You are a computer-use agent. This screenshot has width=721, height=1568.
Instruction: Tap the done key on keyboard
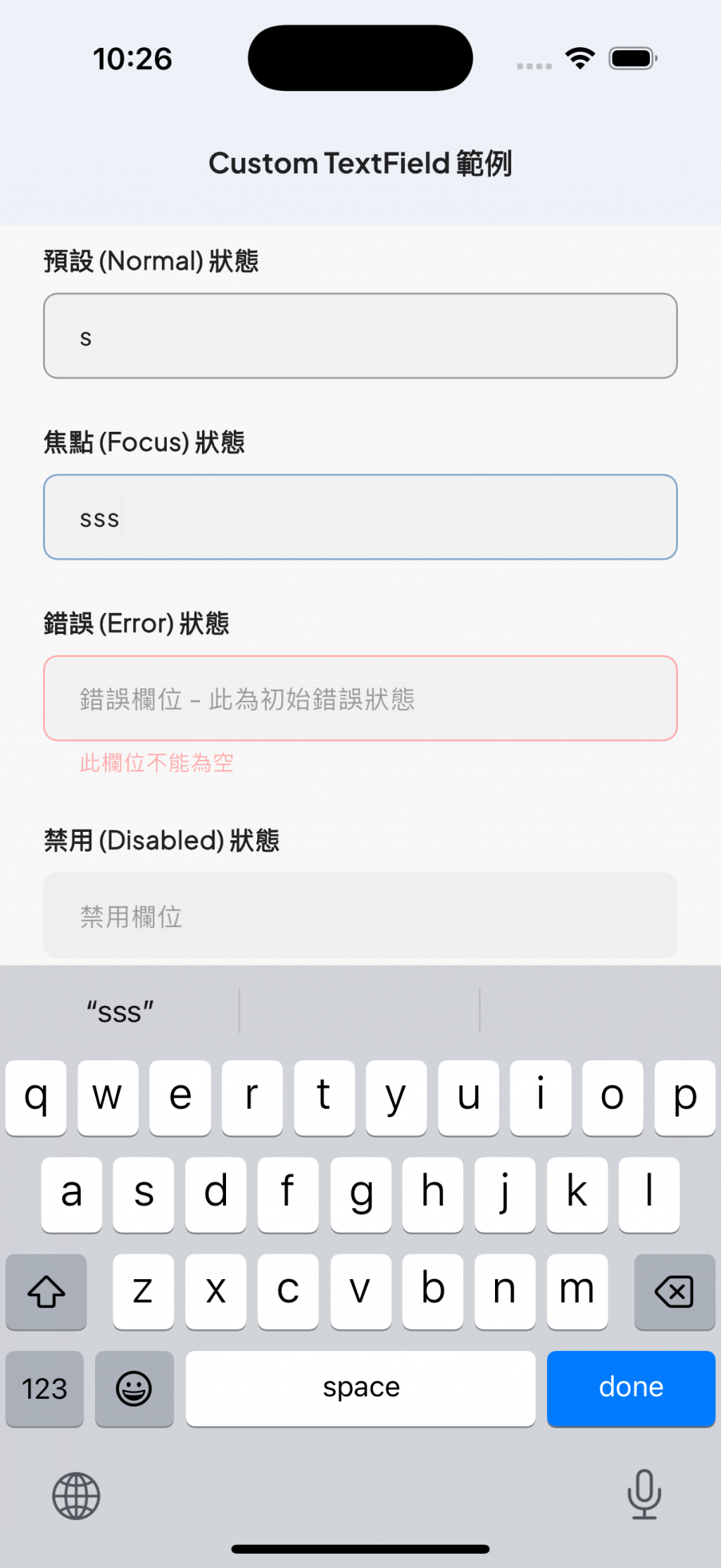(631, 1388)
